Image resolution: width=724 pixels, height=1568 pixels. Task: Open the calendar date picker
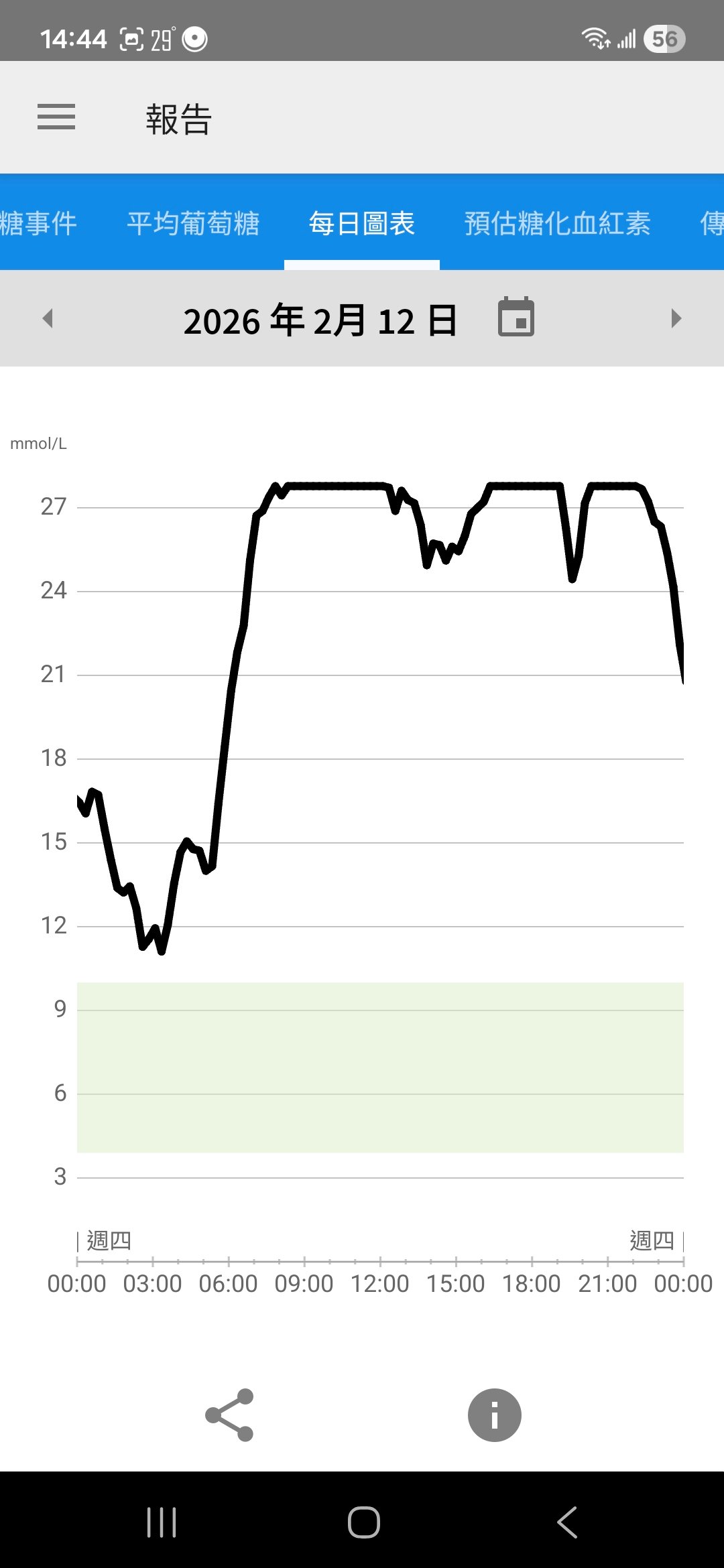[516, 317]
